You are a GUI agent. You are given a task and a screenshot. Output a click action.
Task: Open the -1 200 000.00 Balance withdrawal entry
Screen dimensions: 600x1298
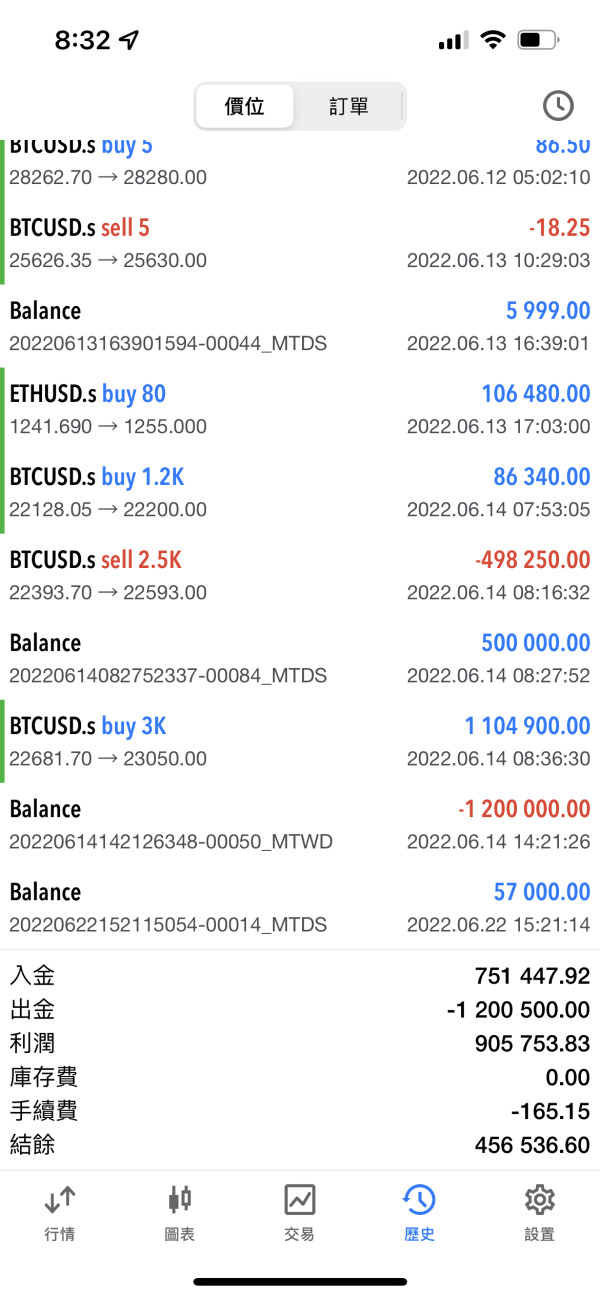(x=300, y=824)
